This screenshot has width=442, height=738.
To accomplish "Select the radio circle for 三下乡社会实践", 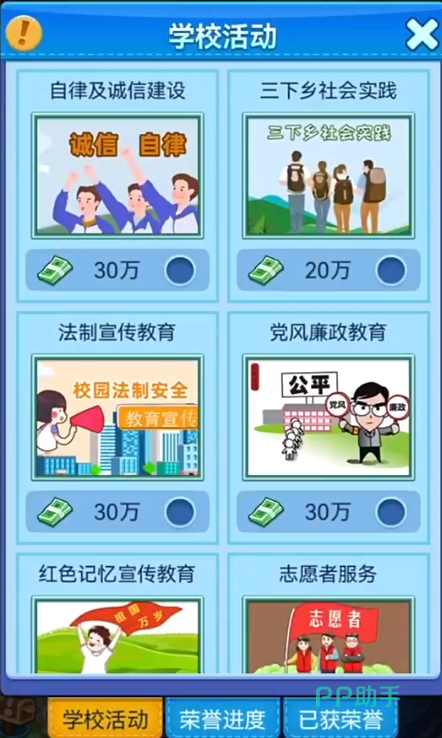I will (x=391, y=271).
